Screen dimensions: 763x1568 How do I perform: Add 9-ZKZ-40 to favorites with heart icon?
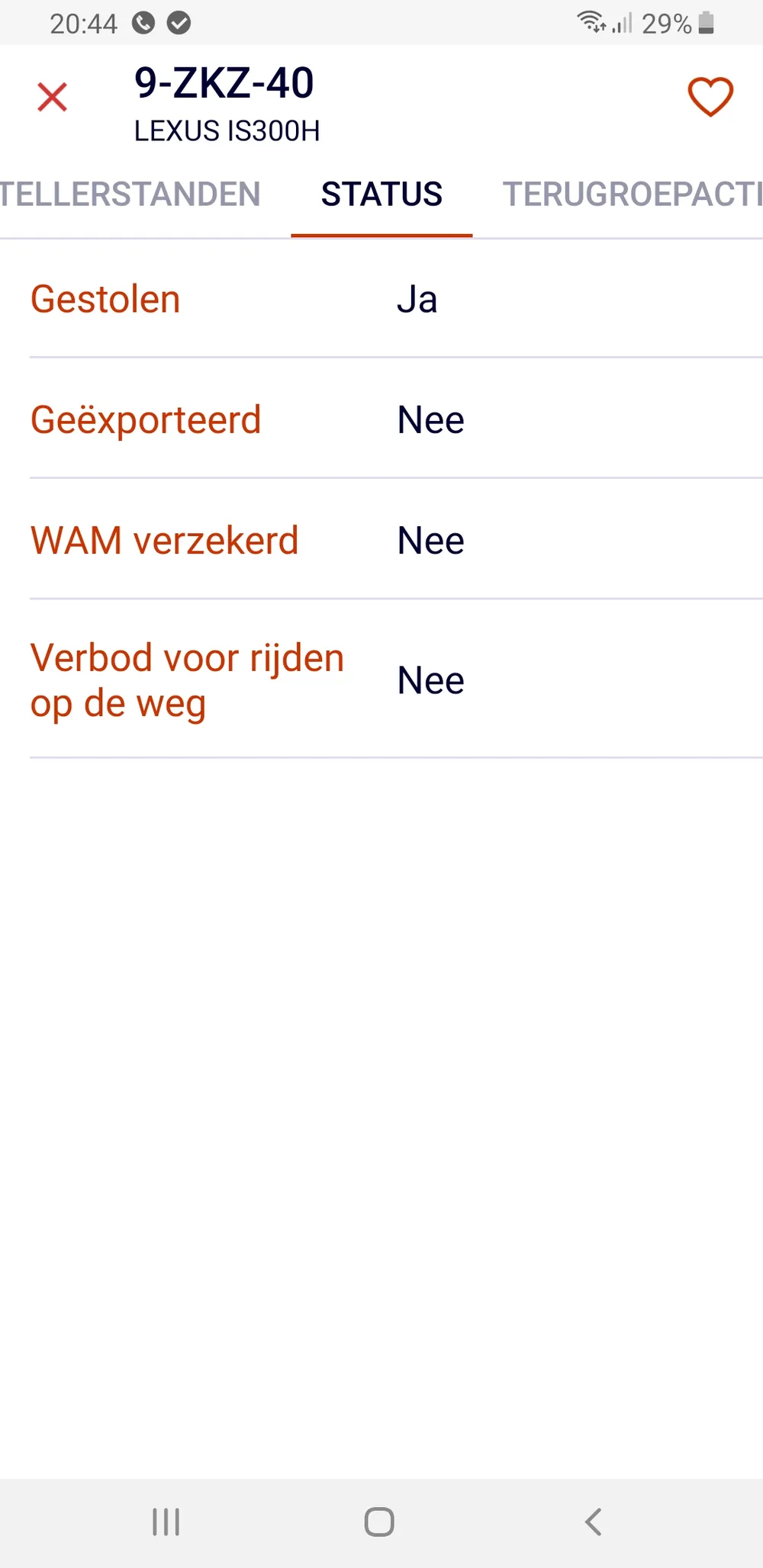point(710,97)
